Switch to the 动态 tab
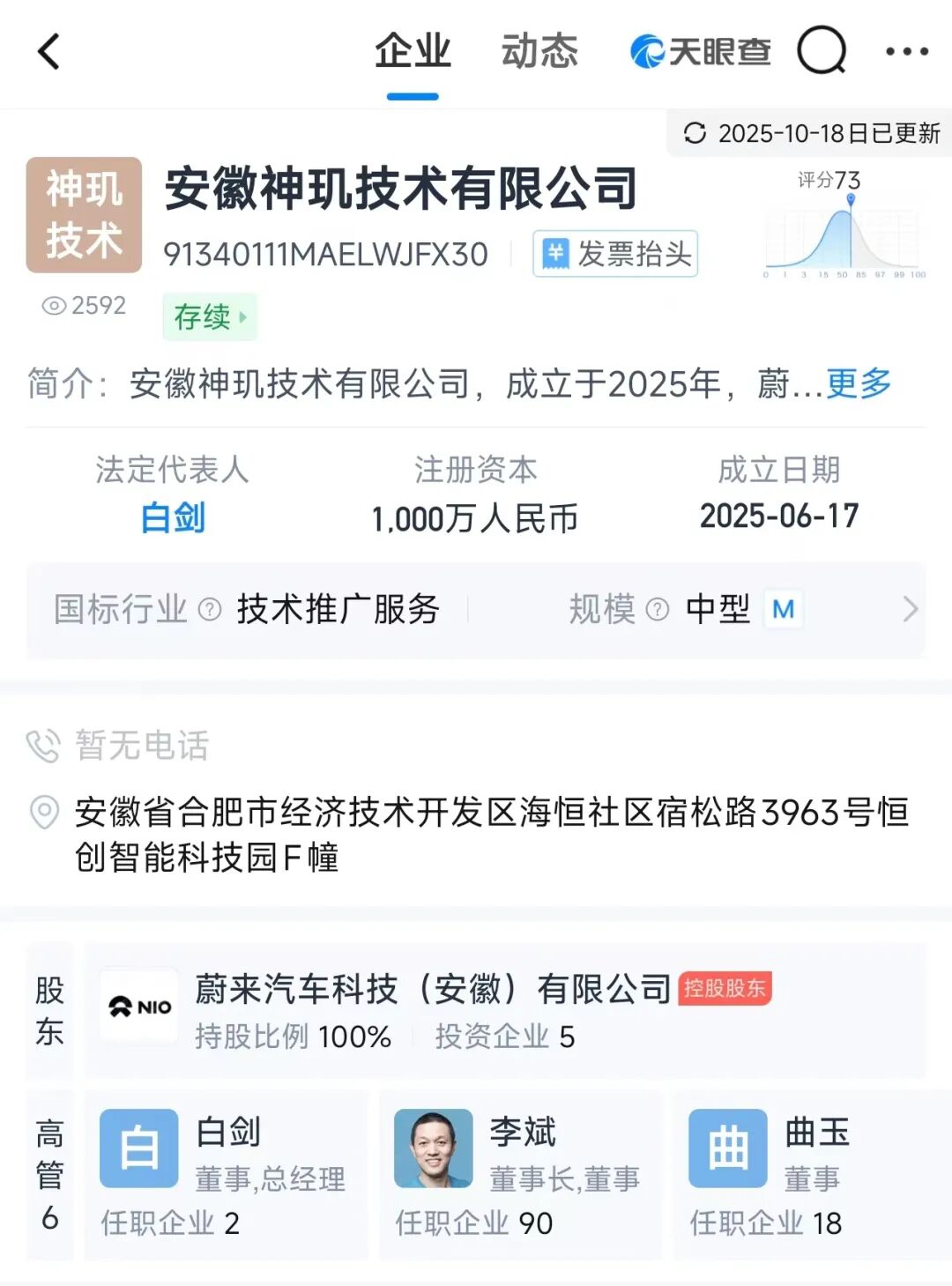 (x=540, y=53)
